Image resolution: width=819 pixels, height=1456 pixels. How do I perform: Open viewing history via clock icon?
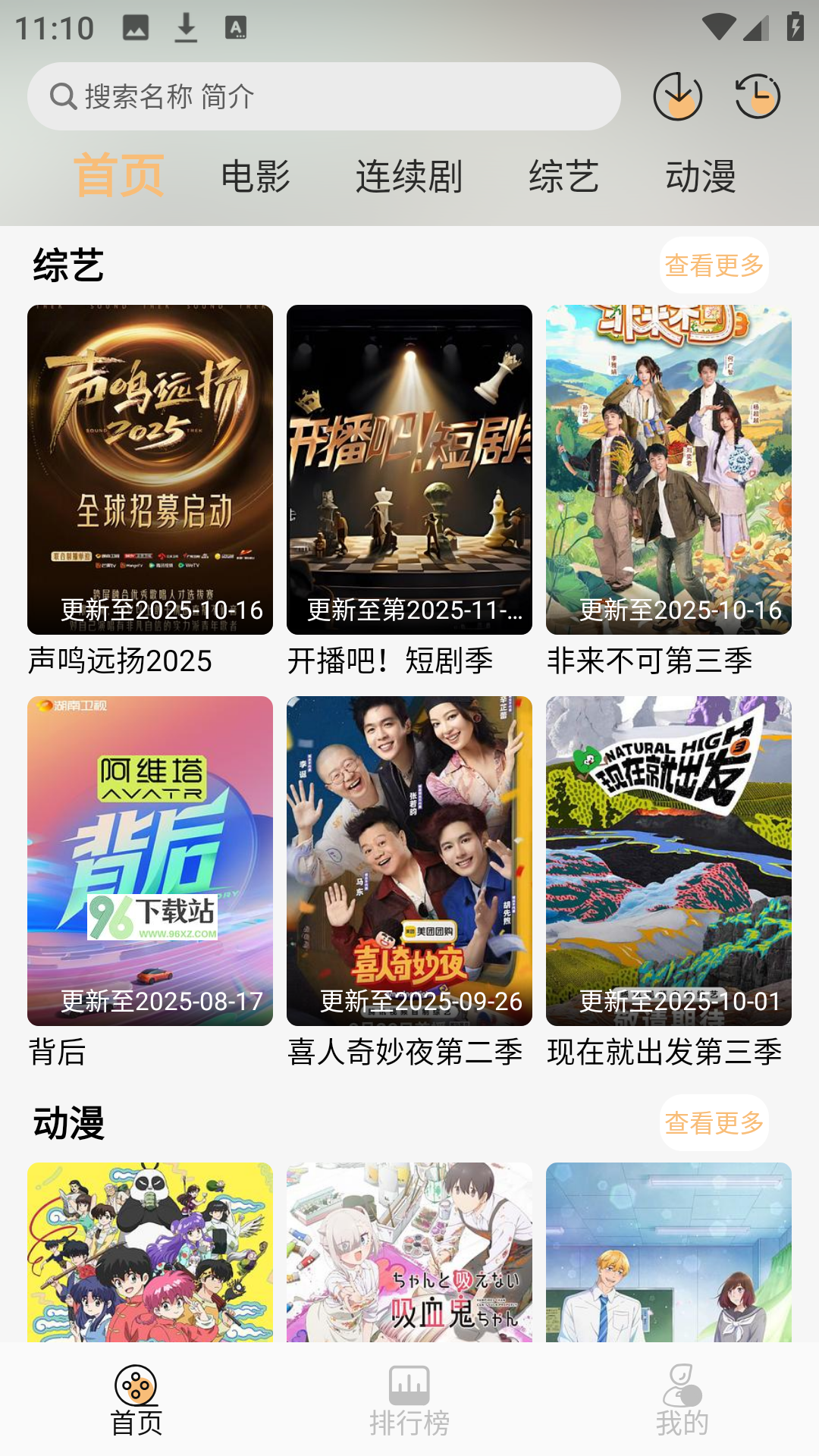[758, 96]
